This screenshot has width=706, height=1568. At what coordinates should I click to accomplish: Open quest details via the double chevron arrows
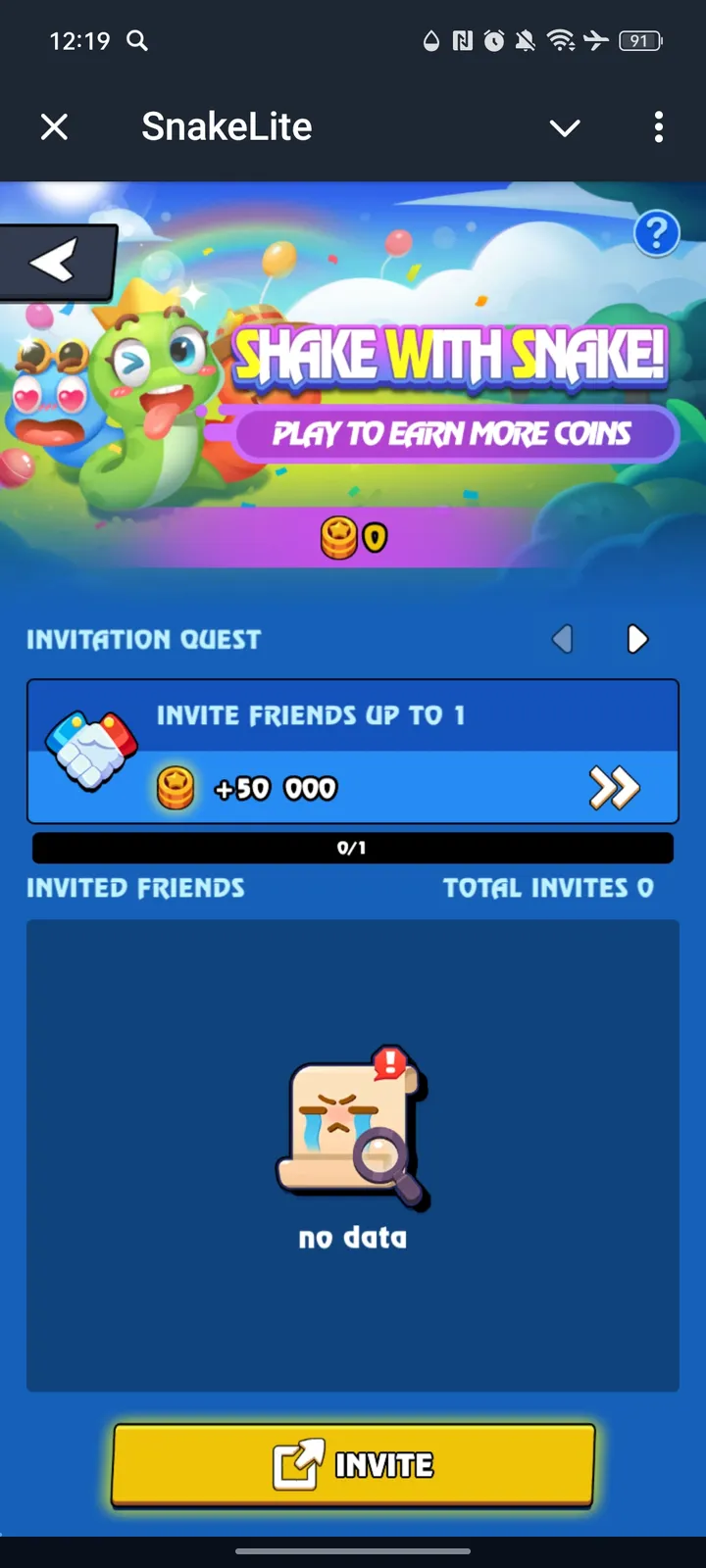[616, 786]
